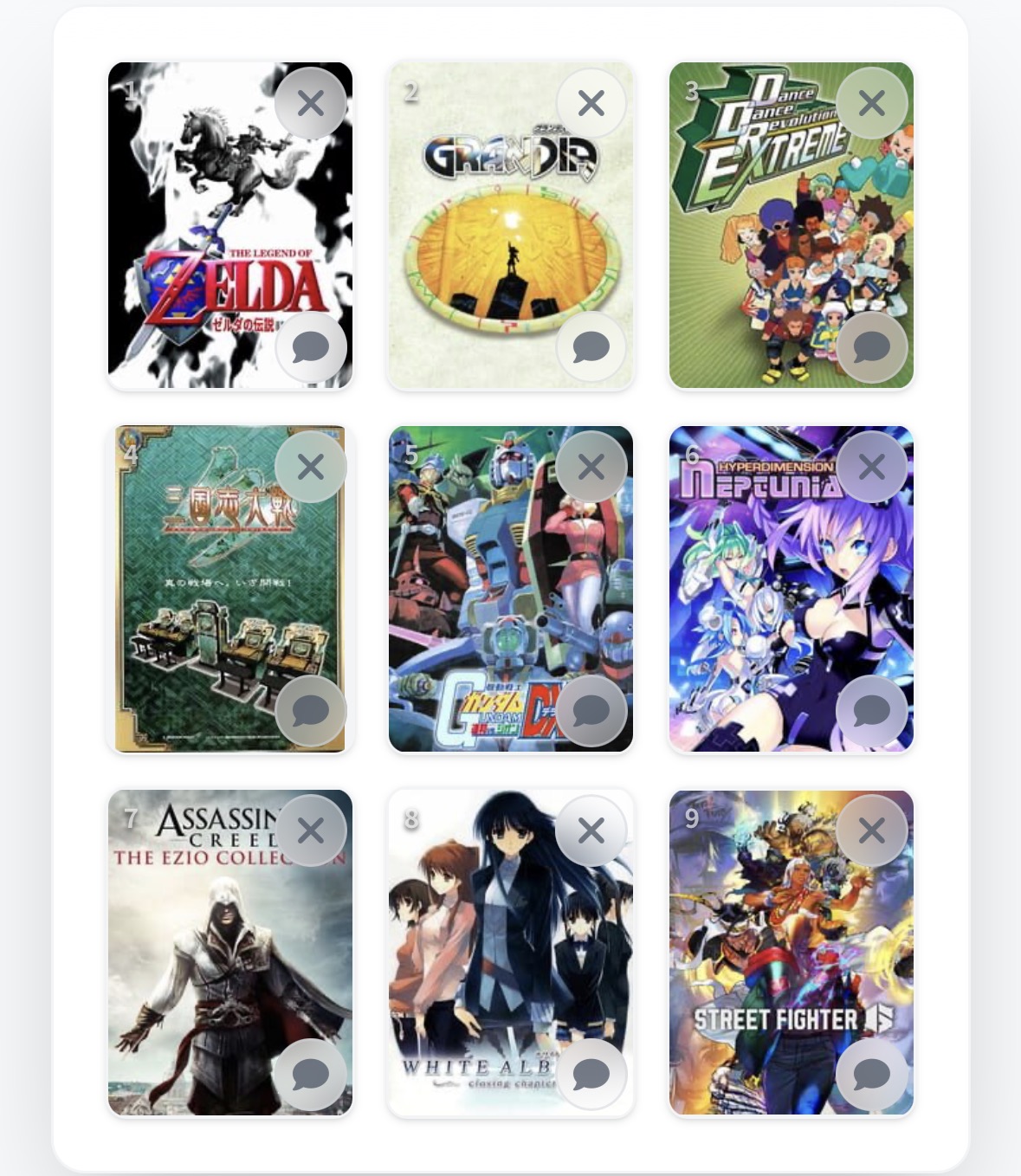Delete the Gundam DX cover
This screenshot has height=1176, width=1021.
point(591,468)
